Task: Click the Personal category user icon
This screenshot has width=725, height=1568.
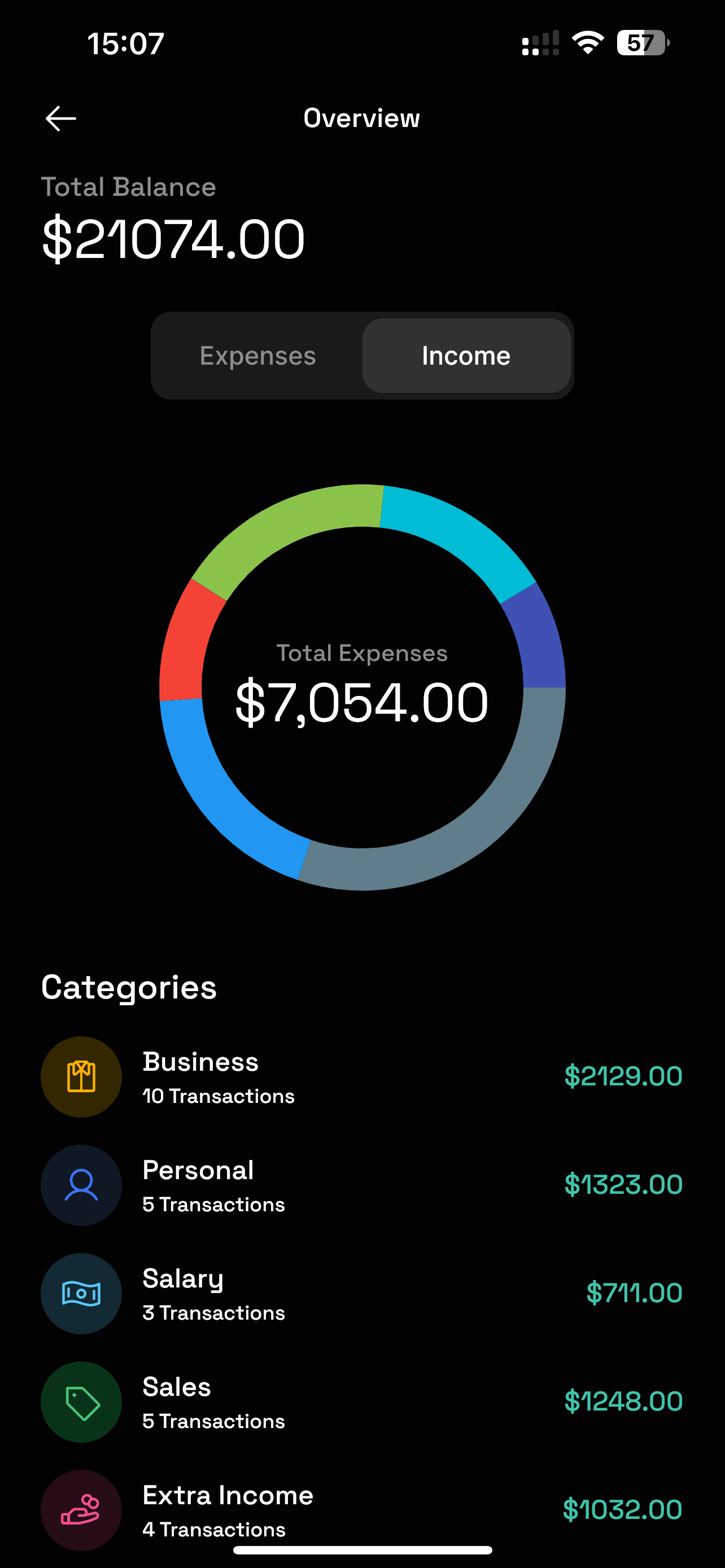Action: (81, 1185)
